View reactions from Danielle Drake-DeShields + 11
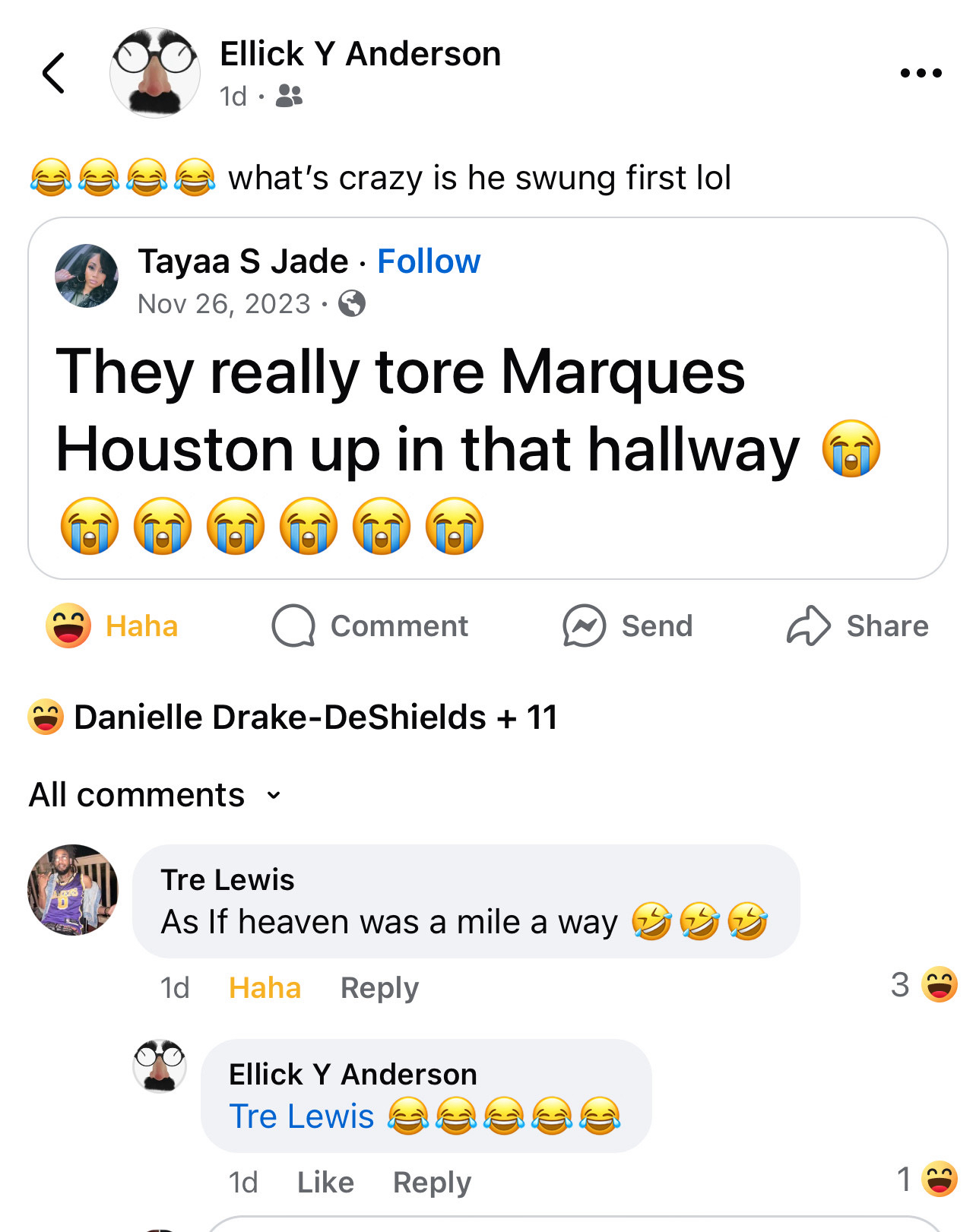This screenshot has width=976, height=1232. pos(293,717)
